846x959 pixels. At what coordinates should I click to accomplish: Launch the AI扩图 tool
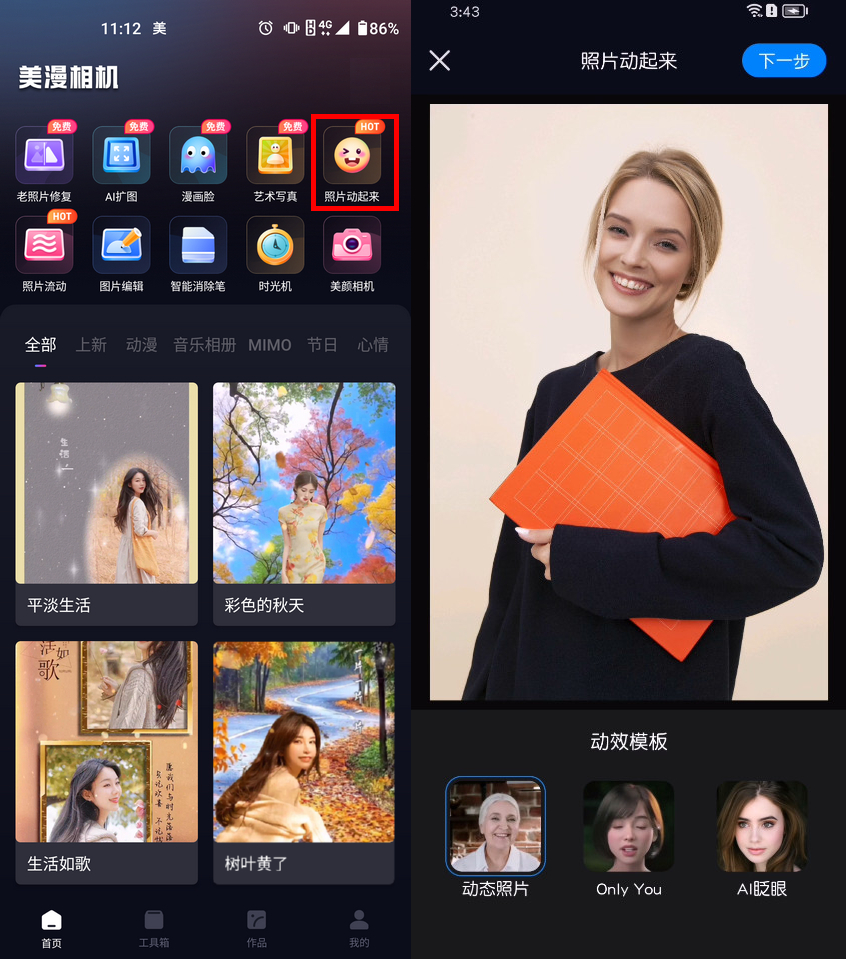coord(121,160)
